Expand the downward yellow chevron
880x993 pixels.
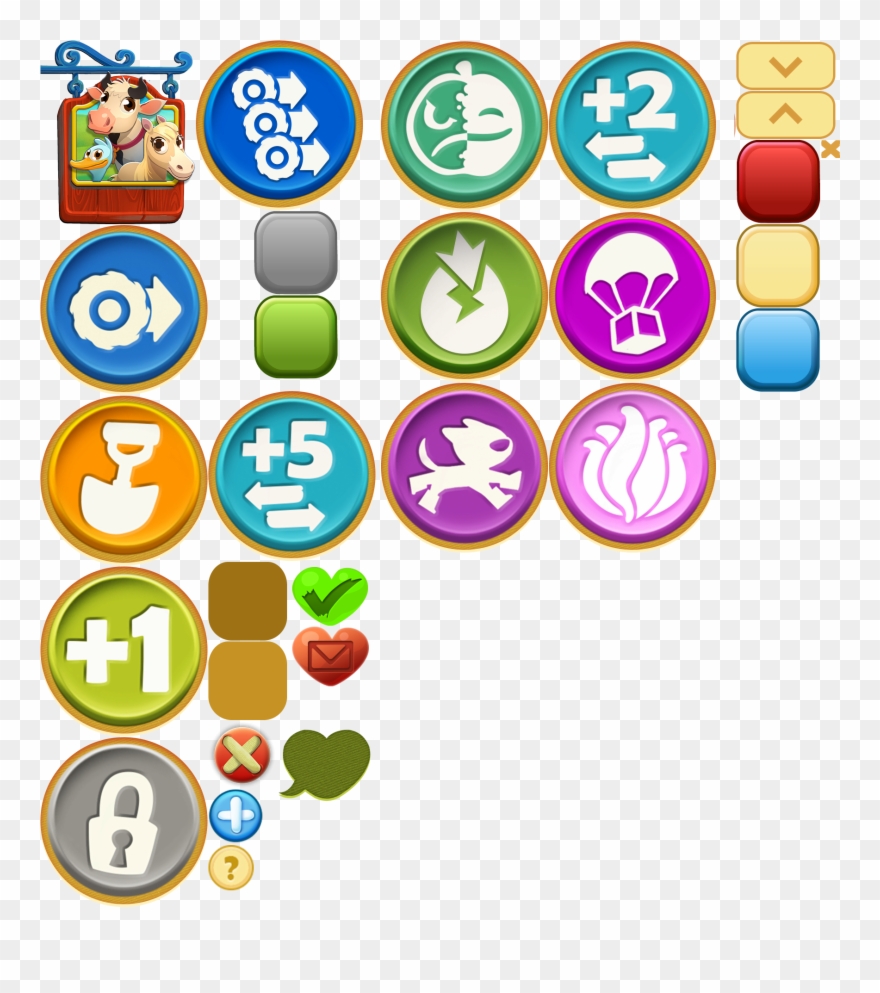pos(786,67)
